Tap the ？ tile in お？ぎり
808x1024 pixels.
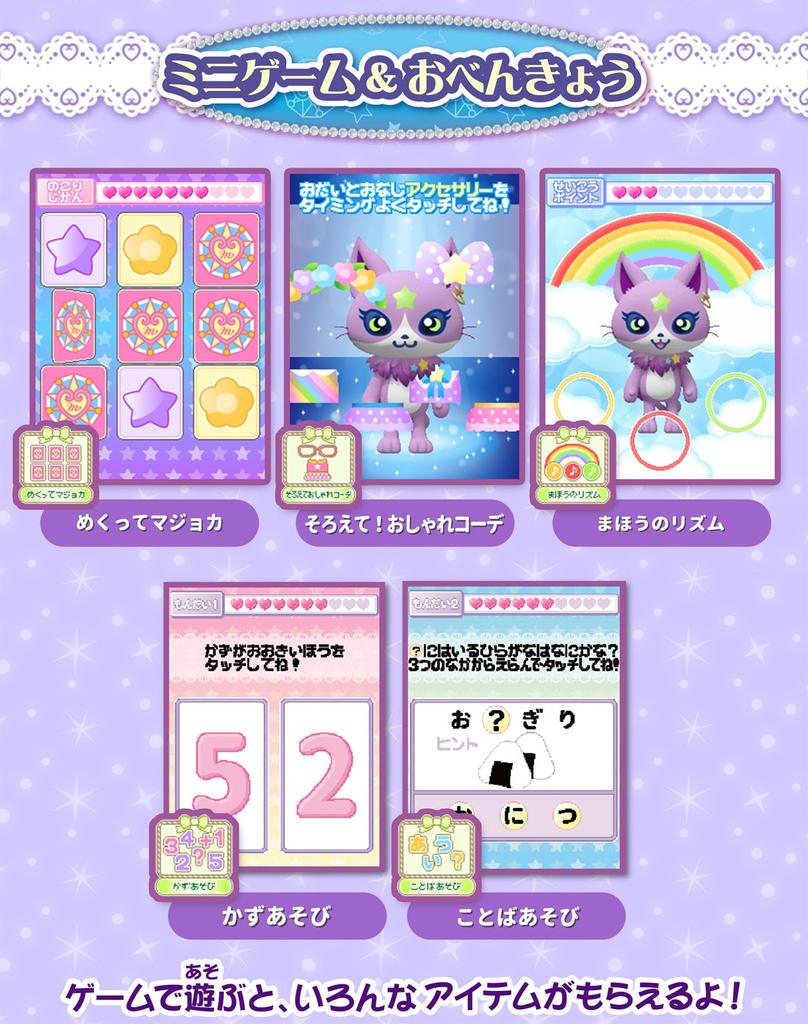click(497, 719)
